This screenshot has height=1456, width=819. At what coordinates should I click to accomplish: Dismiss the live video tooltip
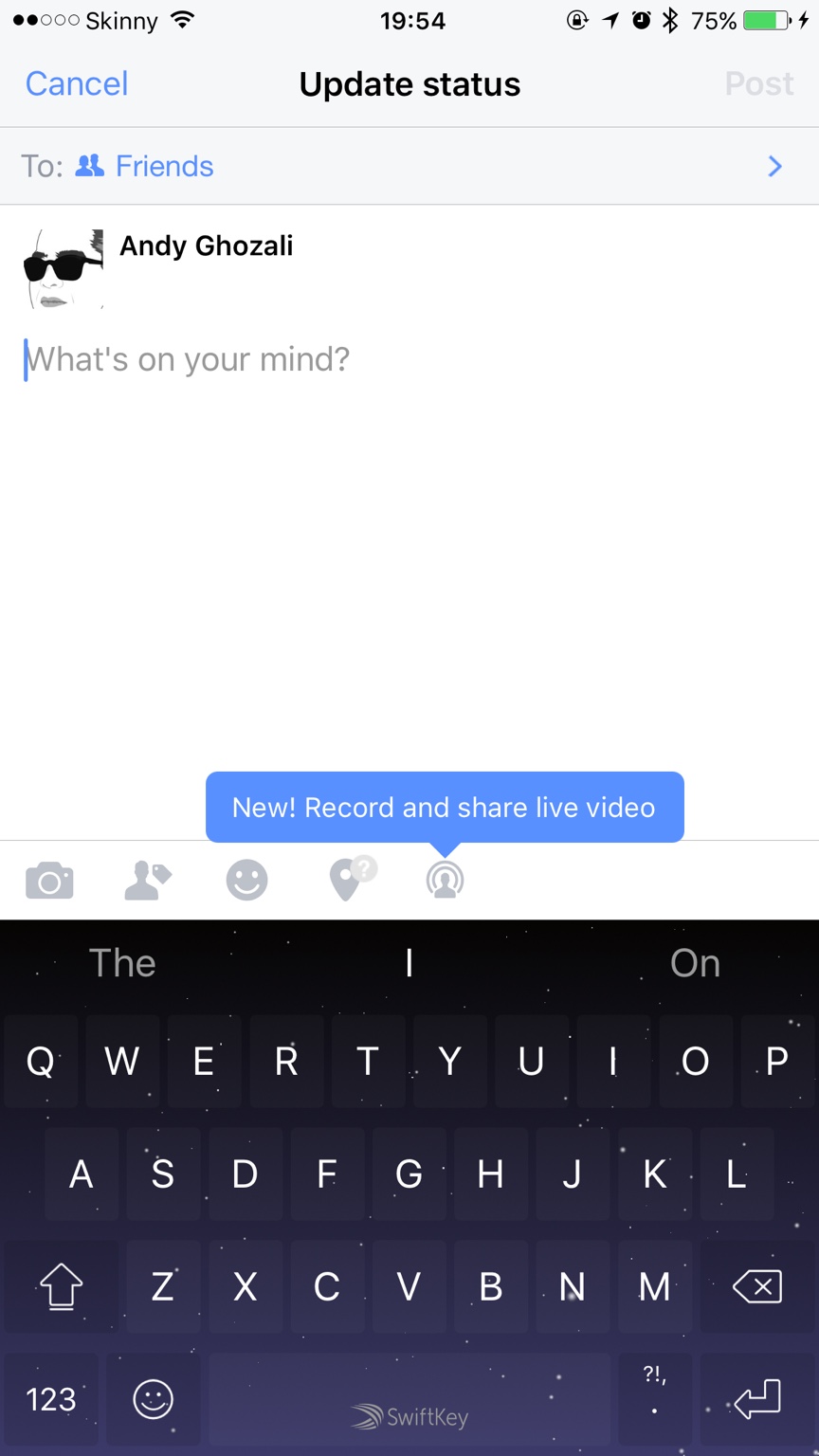coord(444,808)
